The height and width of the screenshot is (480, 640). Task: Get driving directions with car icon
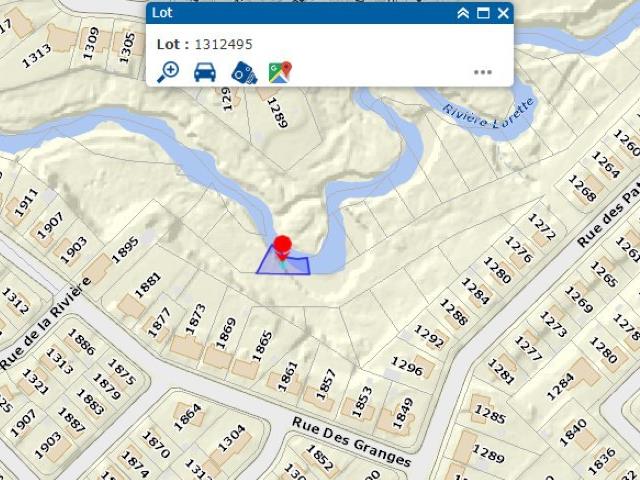[x=205, y=72]
